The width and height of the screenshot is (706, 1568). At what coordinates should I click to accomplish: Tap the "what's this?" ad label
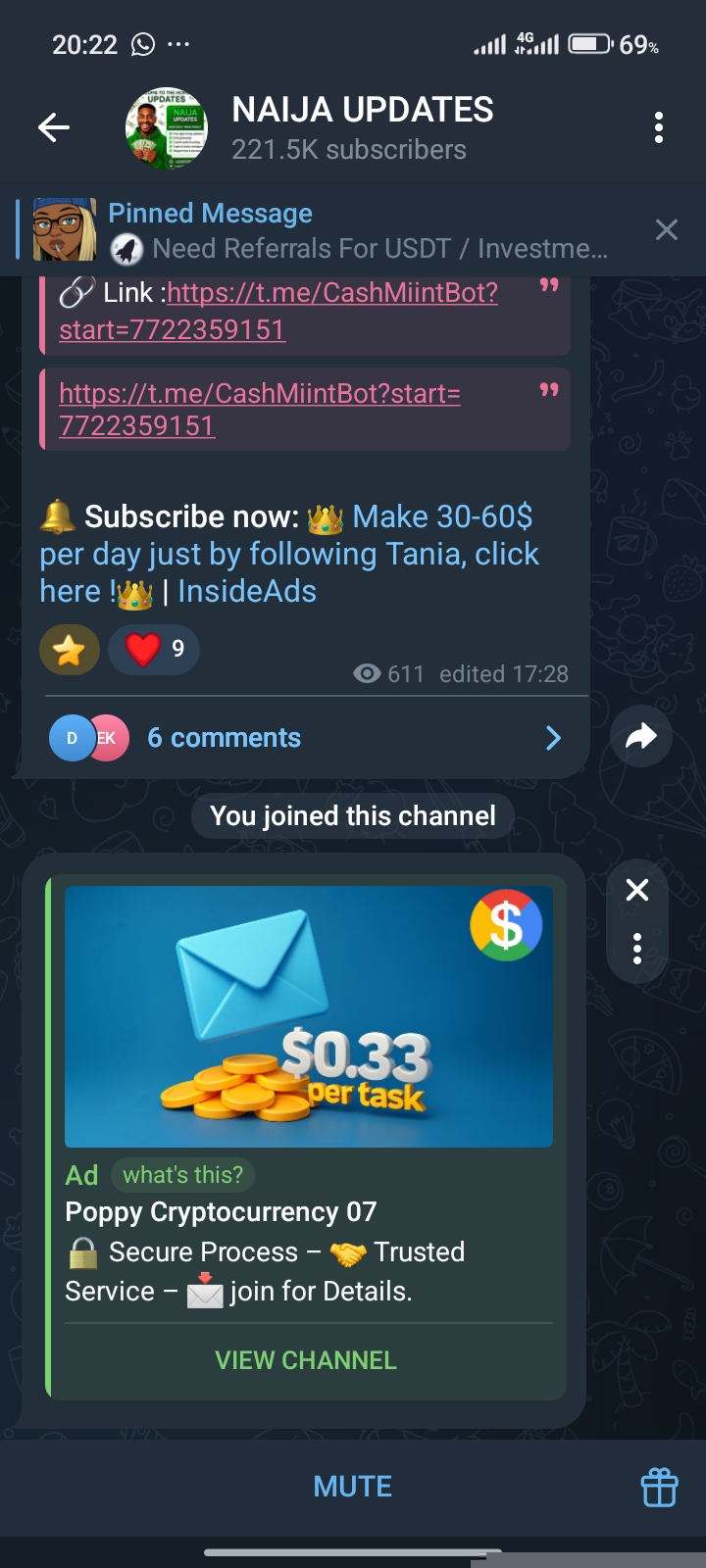point(182,1174)
